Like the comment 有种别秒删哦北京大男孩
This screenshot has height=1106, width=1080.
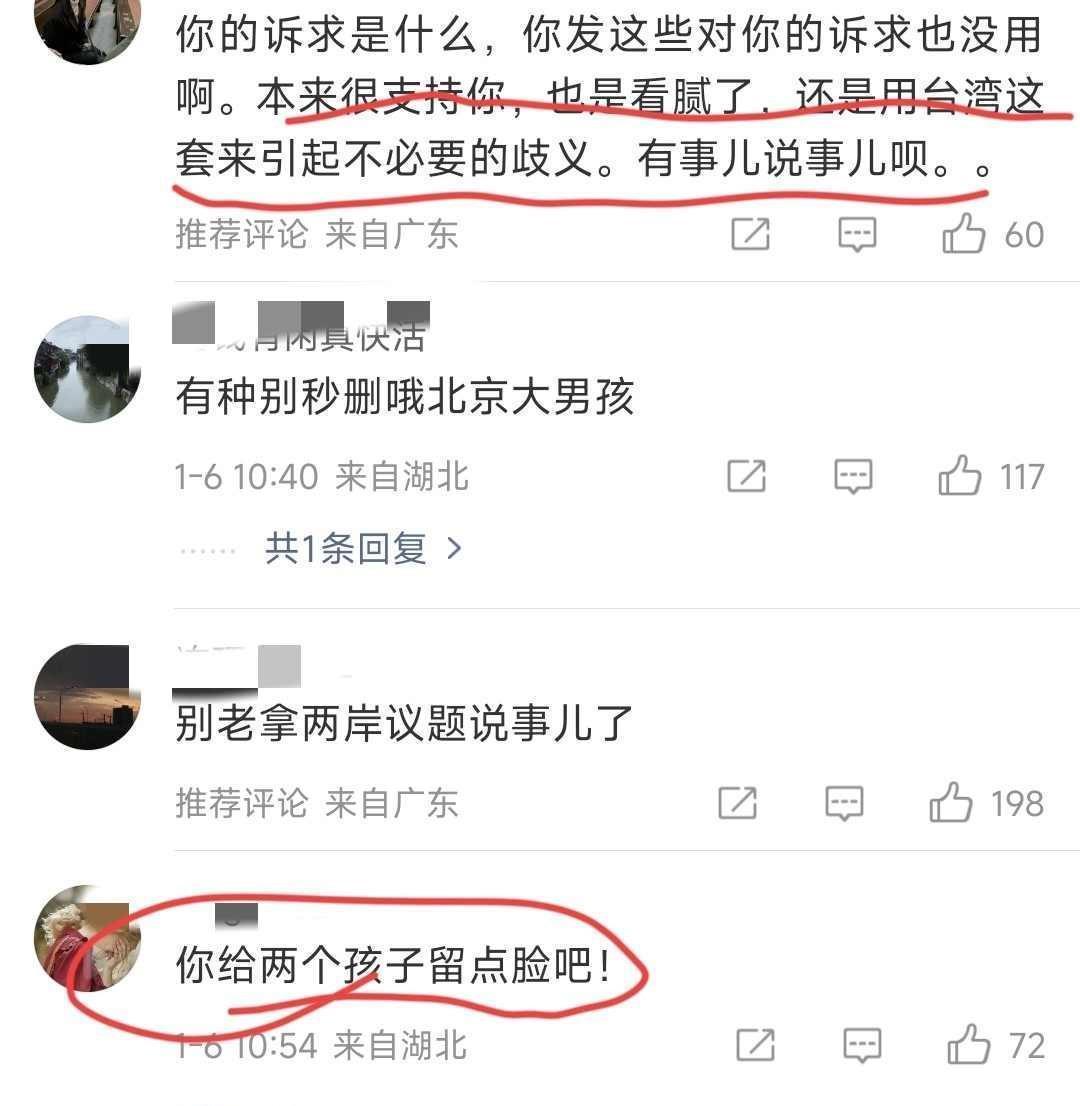959,475
